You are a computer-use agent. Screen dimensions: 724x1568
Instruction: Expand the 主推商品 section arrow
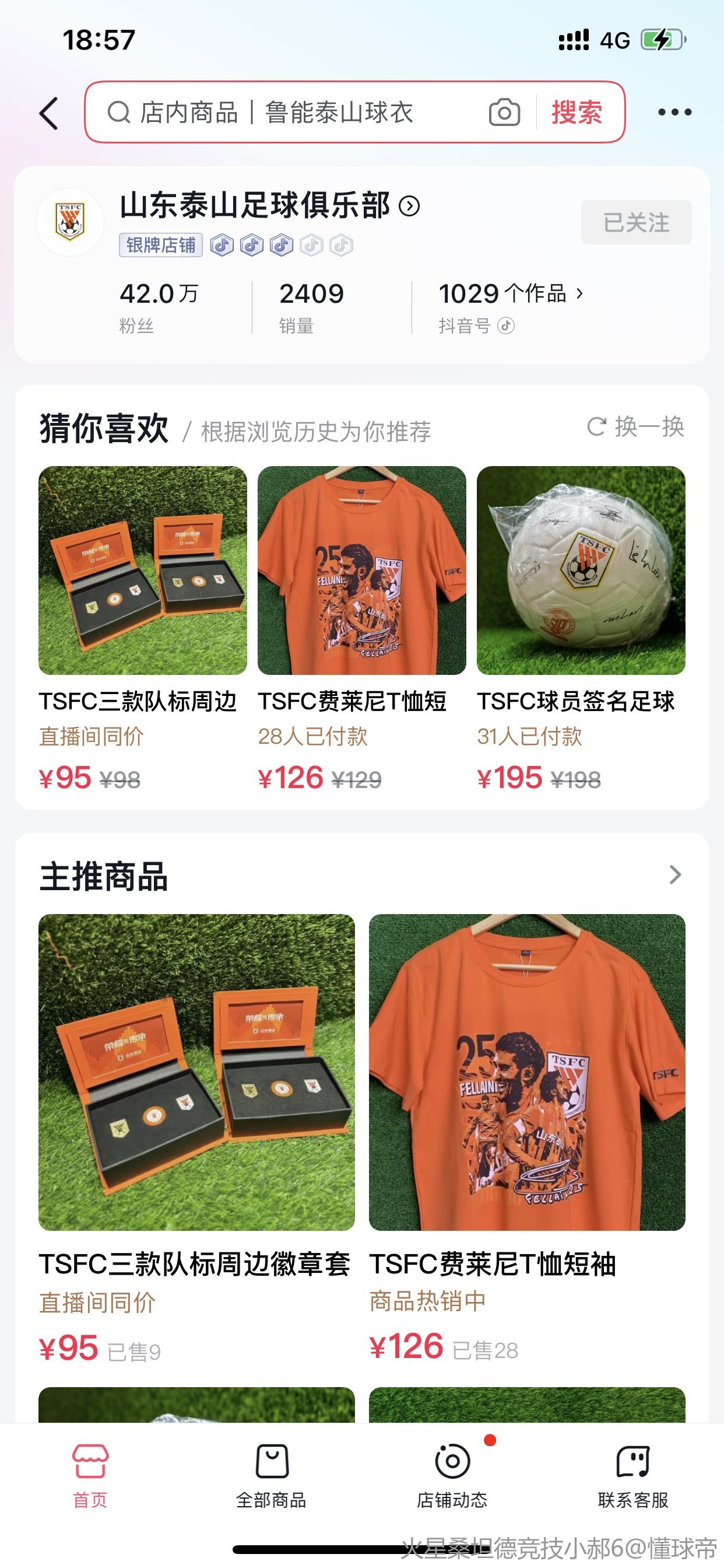[674, 876]
